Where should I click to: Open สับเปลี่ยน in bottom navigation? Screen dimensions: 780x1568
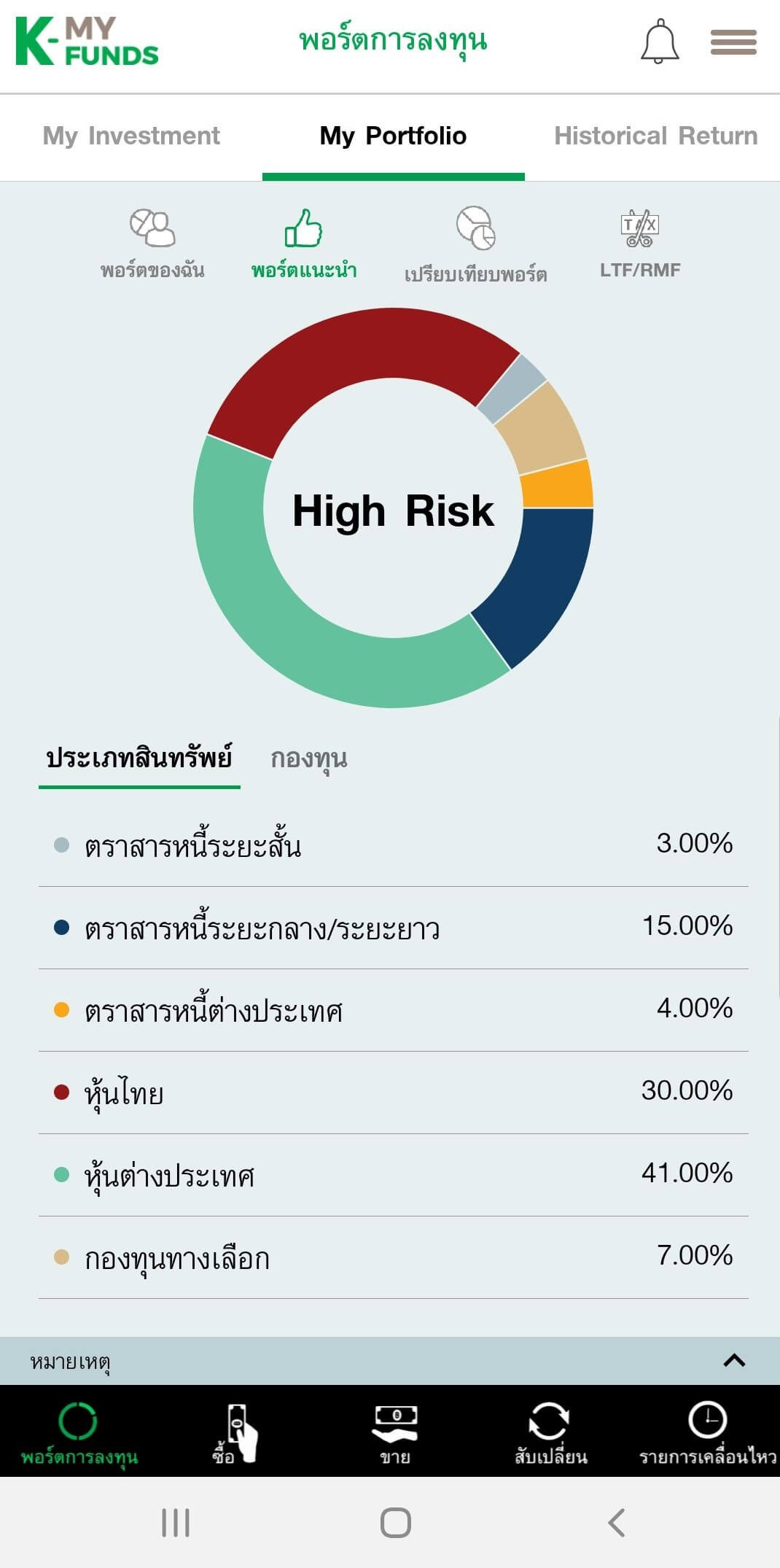click(x=550, y=1432)
